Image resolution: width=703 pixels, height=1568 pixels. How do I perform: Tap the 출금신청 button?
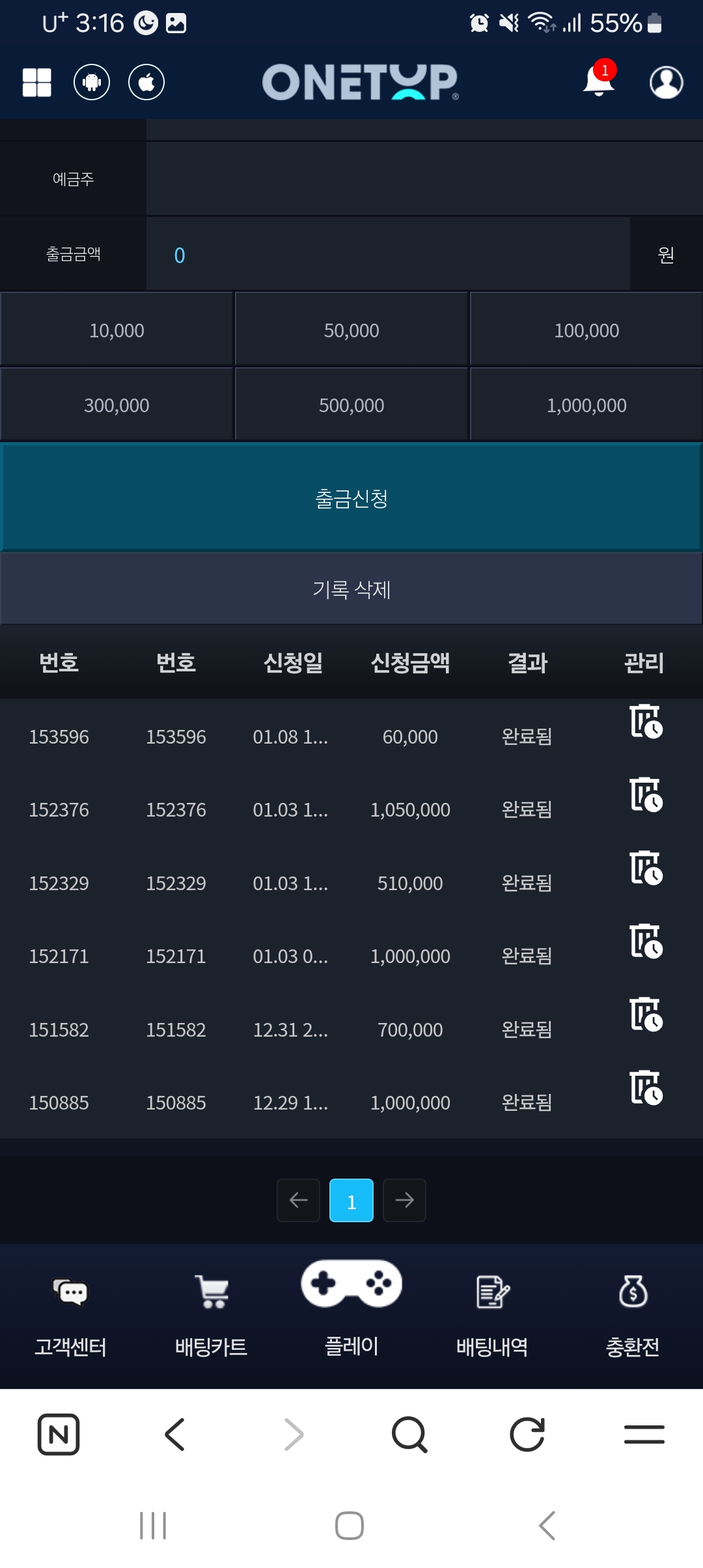(x=351, y=498)
